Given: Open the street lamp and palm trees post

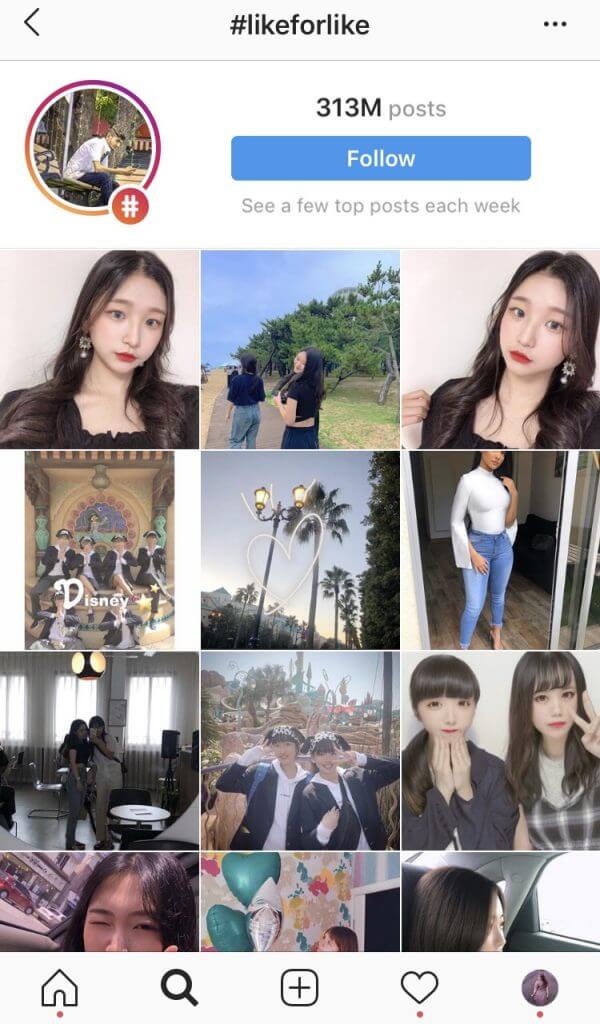Looking at the screenshot, I should (300, 550).
